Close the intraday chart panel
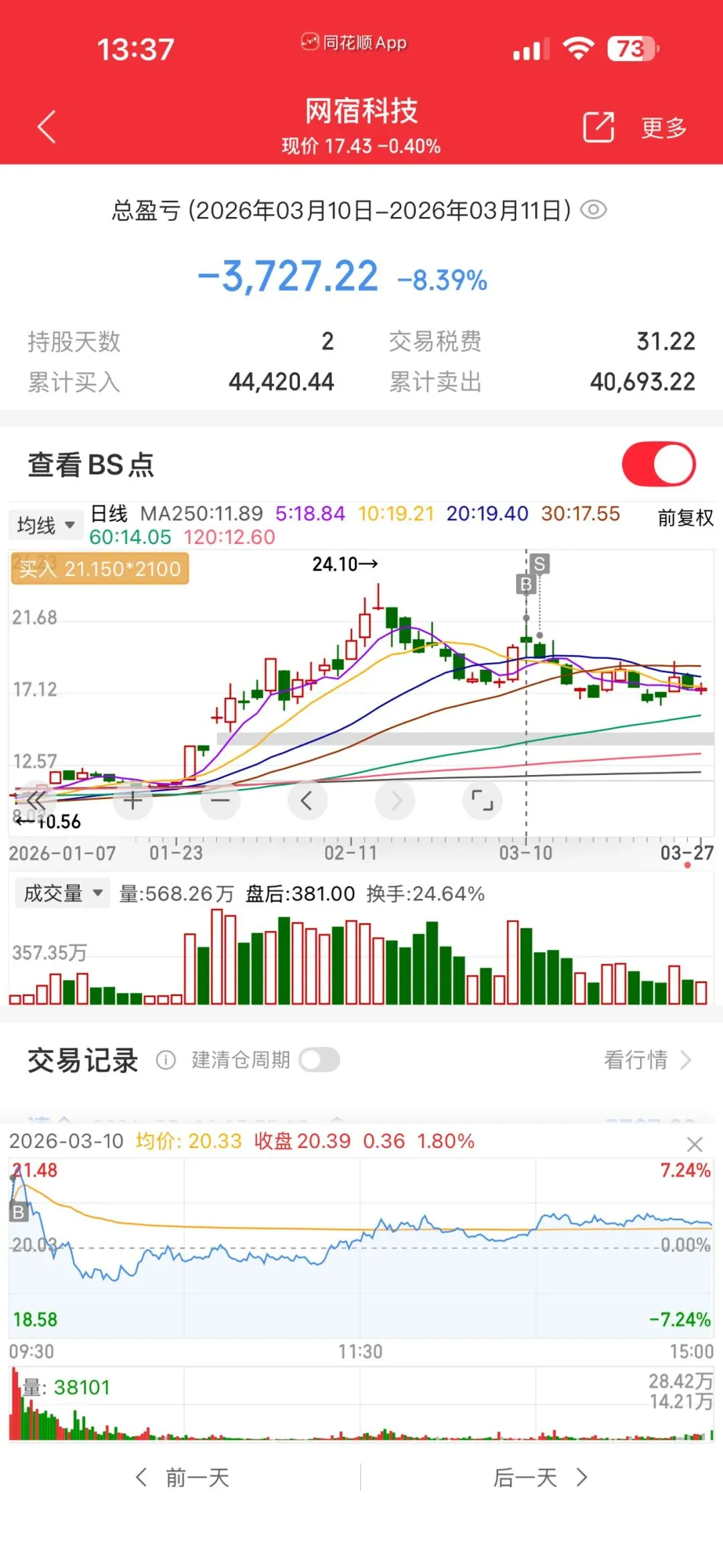The height and width of the screenshot is (1568, 723). click(695, 1144)
